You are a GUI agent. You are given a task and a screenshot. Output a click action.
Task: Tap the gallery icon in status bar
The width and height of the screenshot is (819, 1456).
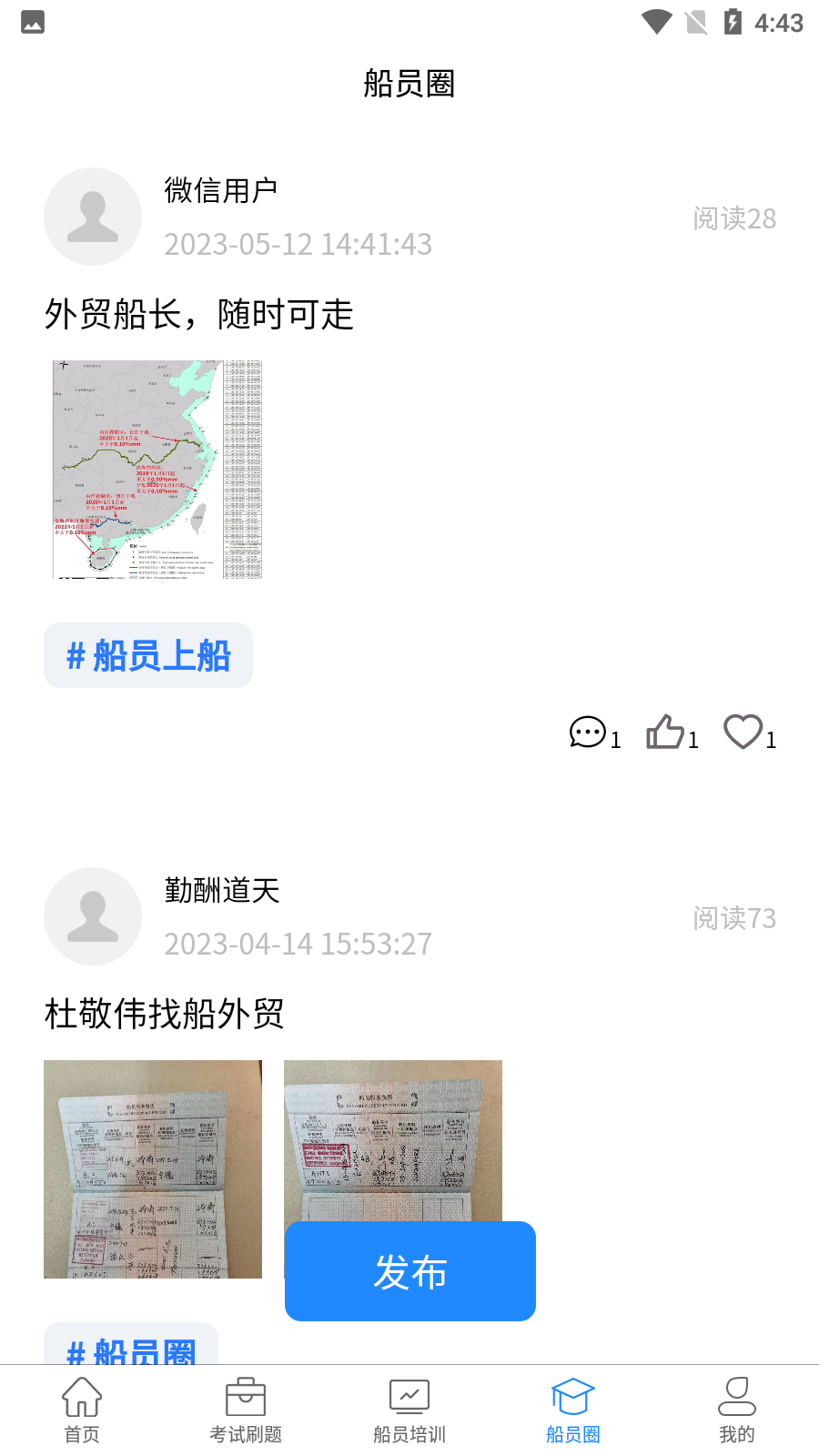click(33, 22)
